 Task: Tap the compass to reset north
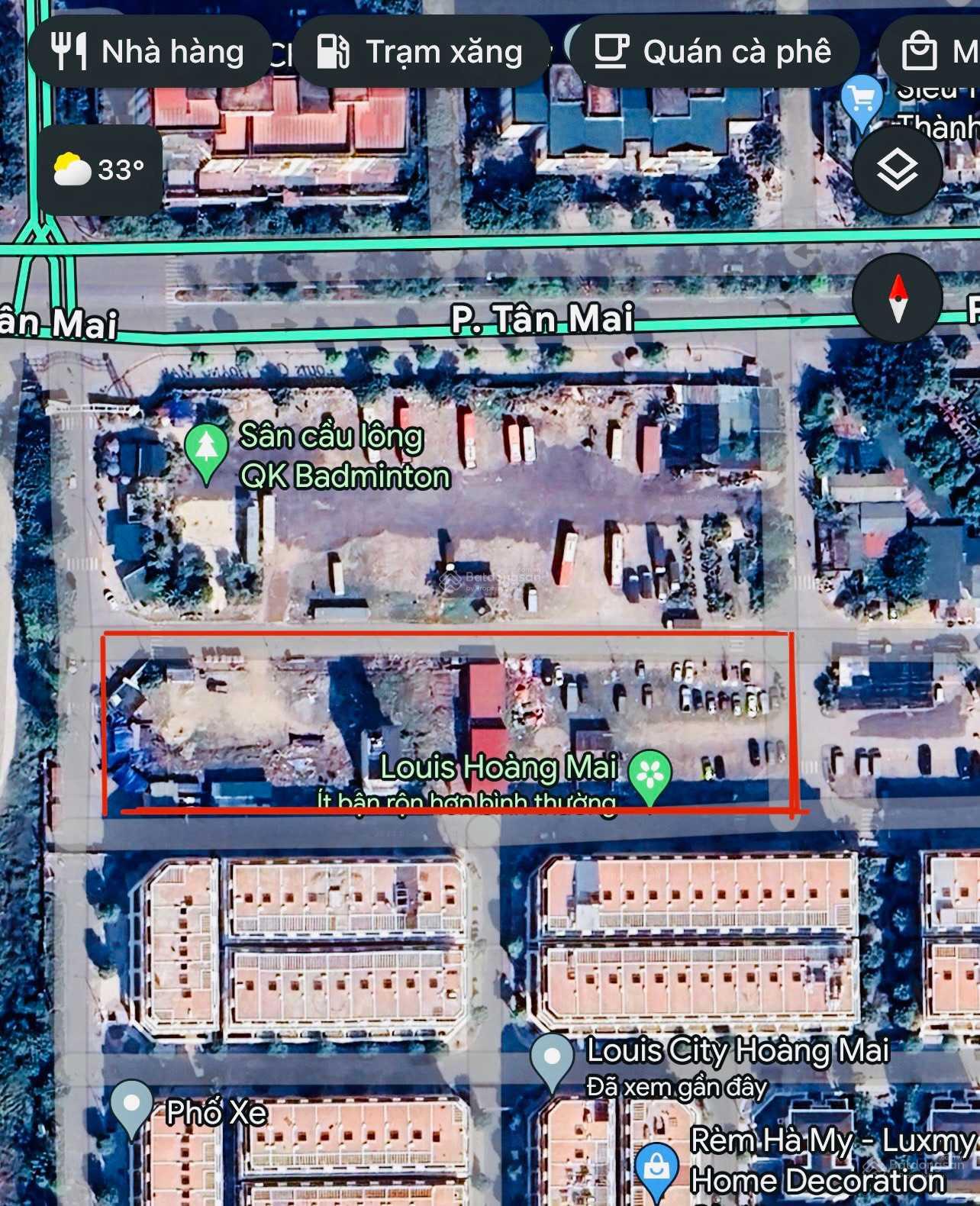coord(897,298)
